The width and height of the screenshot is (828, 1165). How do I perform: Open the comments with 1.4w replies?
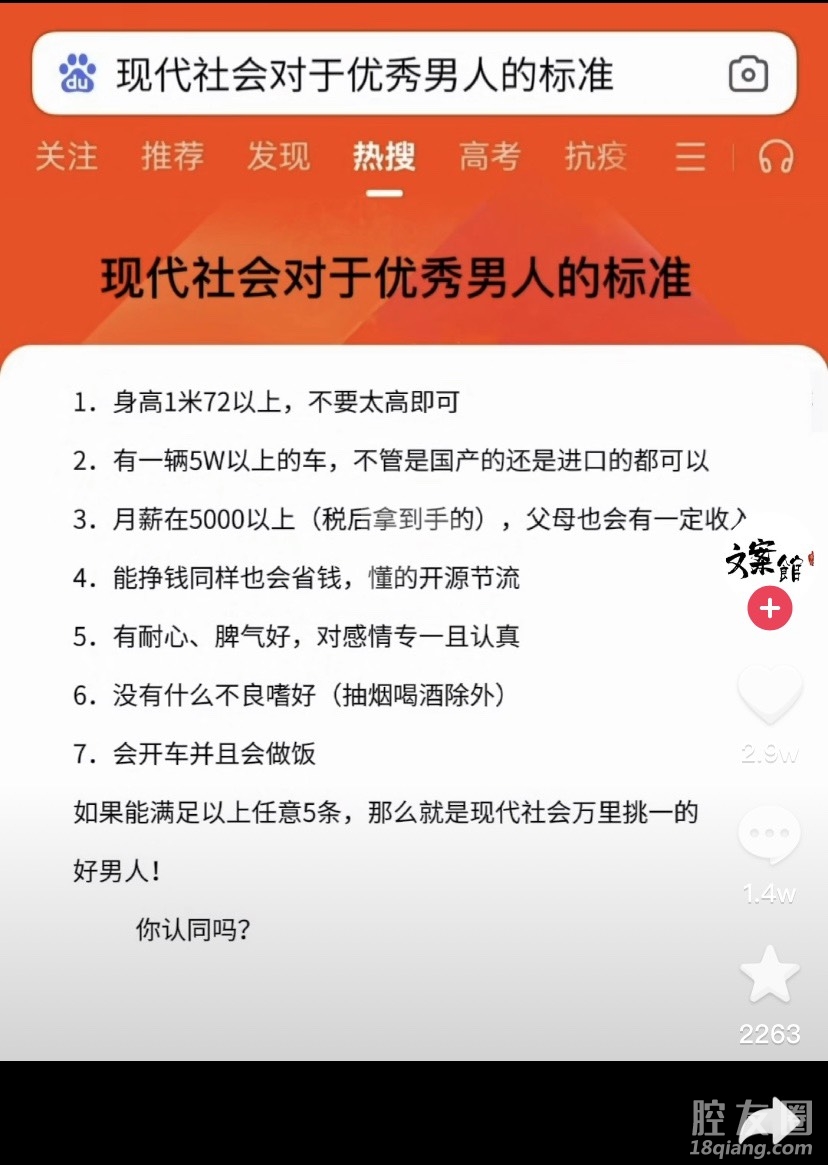[x=769, y=835]
